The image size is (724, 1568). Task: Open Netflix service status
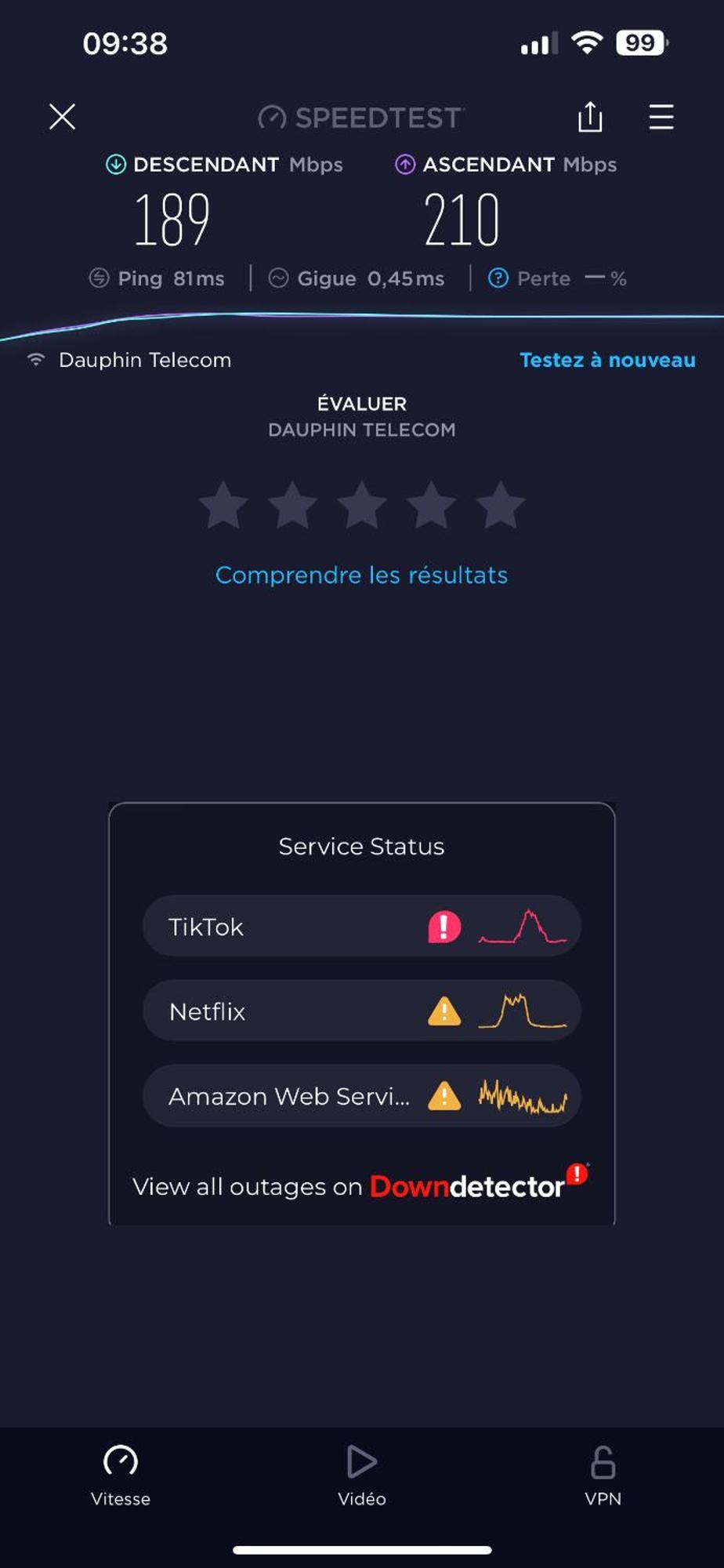[361, 1011]
